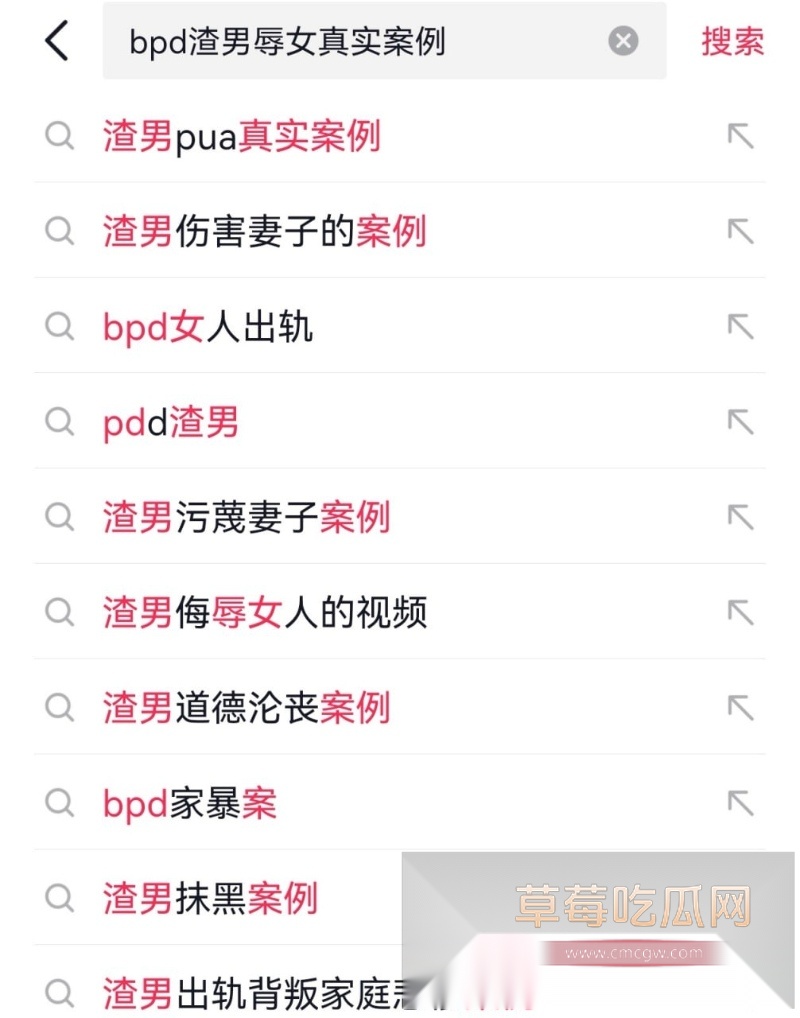This screenshot has width=800, height=1018.
Task: Tap the fill-in arrow for 渣男污蔑妻子案例
Action: point(740,517)
